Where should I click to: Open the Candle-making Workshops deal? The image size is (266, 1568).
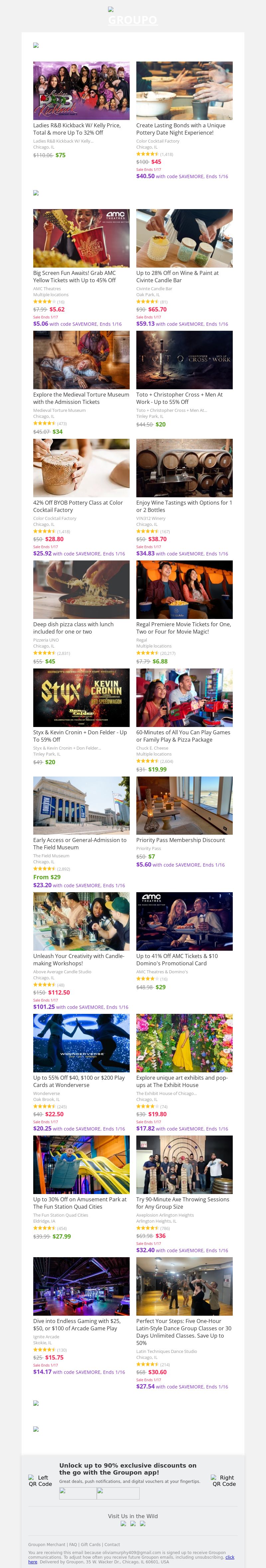pos(81,921)
